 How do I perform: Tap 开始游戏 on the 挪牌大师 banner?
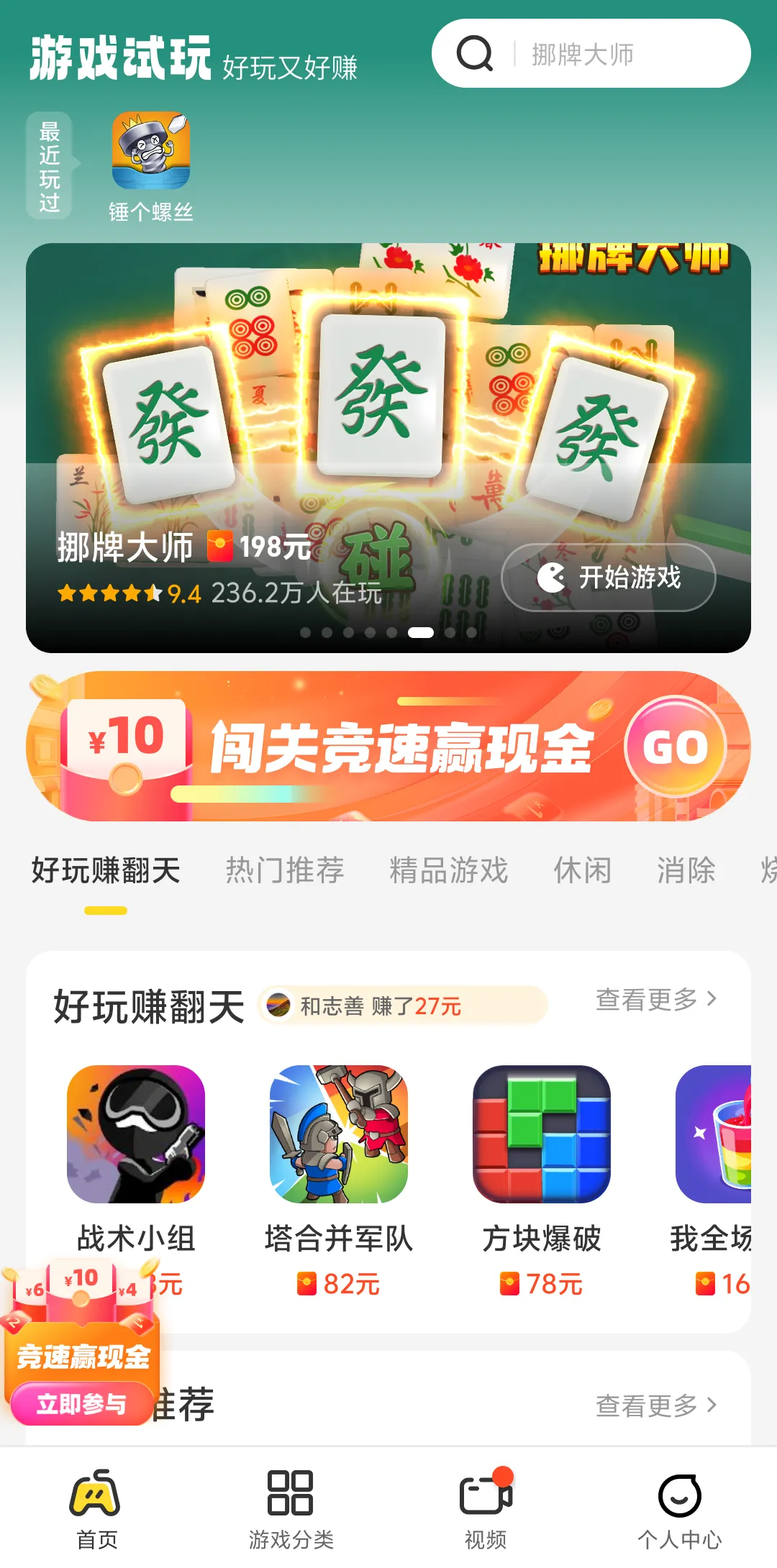click(609, 578)
